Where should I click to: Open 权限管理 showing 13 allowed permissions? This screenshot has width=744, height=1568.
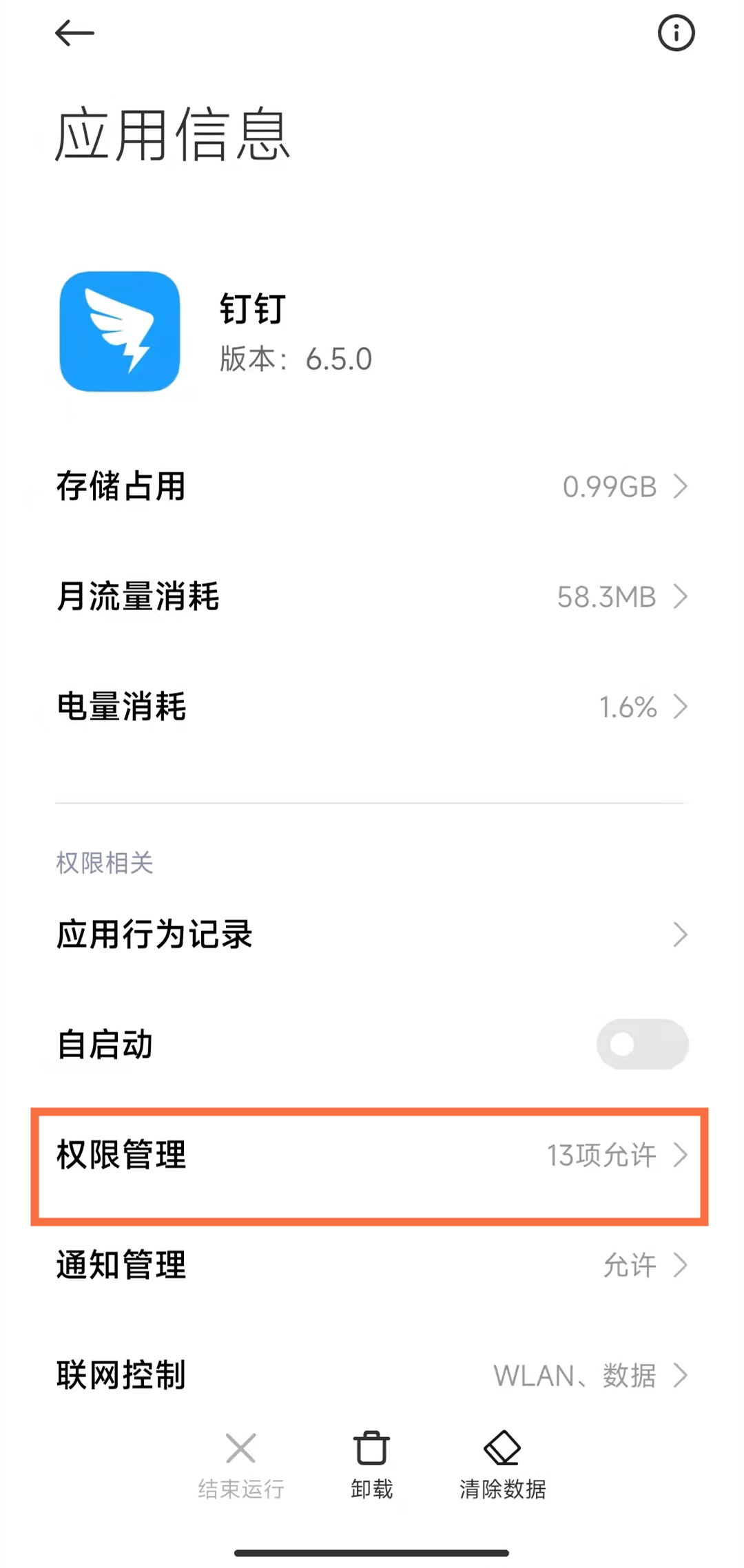coord(372,1157)
